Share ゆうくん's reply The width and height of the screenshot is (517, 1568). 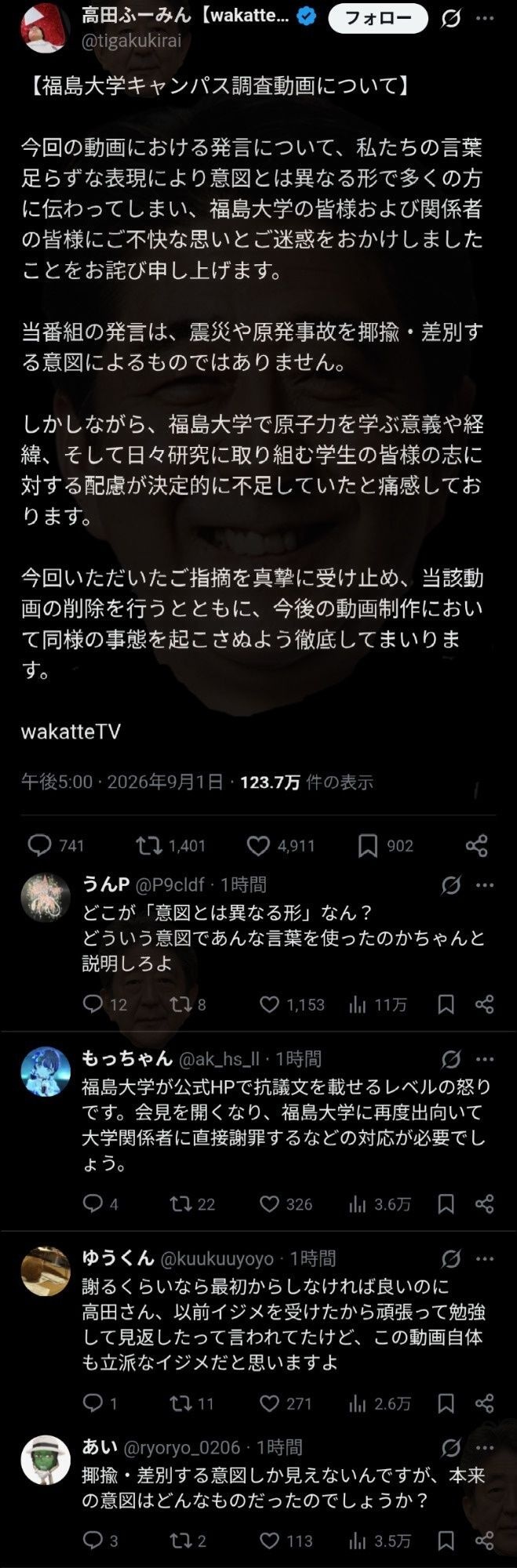(485, 1403)
